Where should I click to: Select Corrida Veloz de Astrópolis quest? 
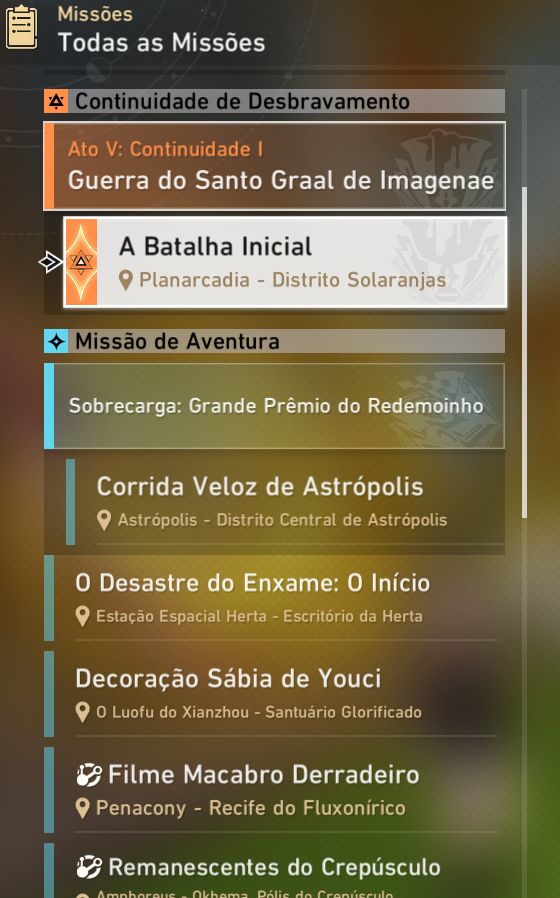pyautogui.click(x=285, y=501)
